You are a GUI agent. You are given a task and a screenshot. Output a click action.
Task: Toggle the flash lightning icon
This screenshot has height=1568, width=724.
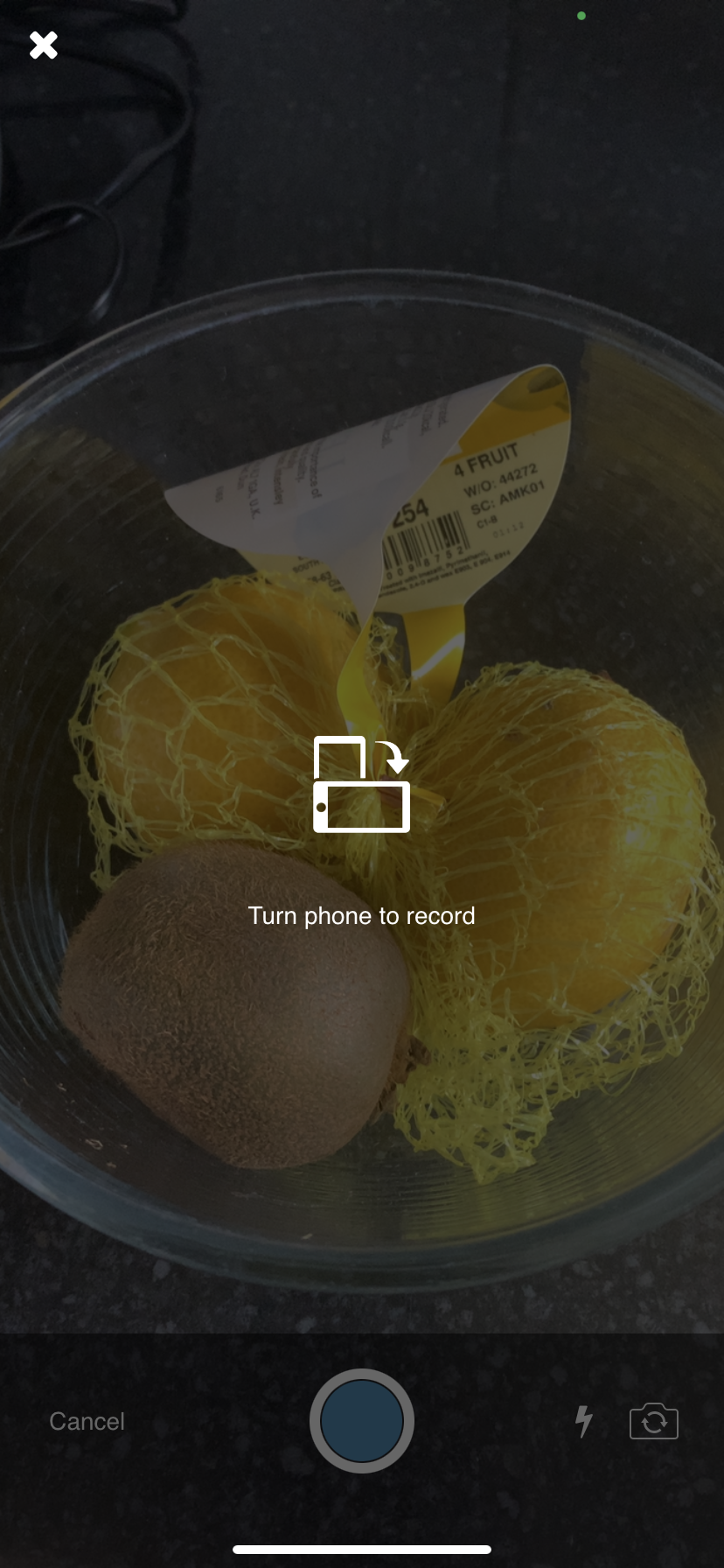584,1421
